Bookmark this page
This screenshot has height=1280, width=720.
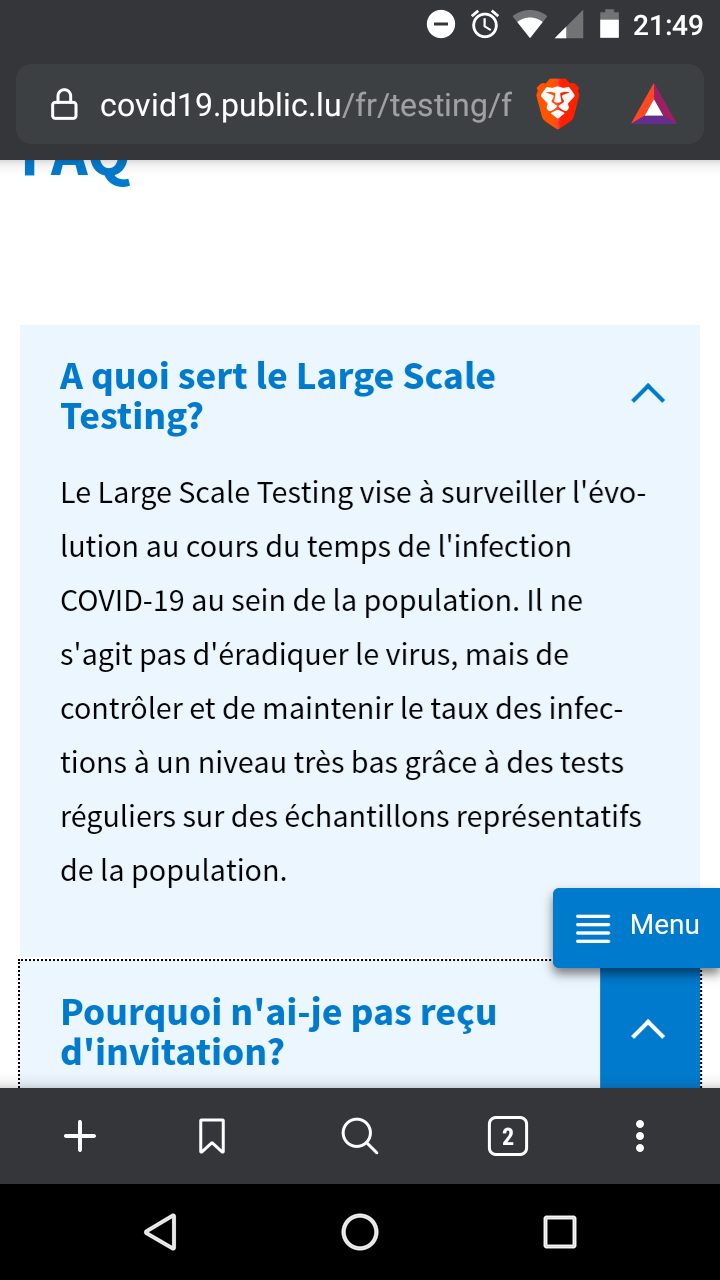click(212, 1136)
